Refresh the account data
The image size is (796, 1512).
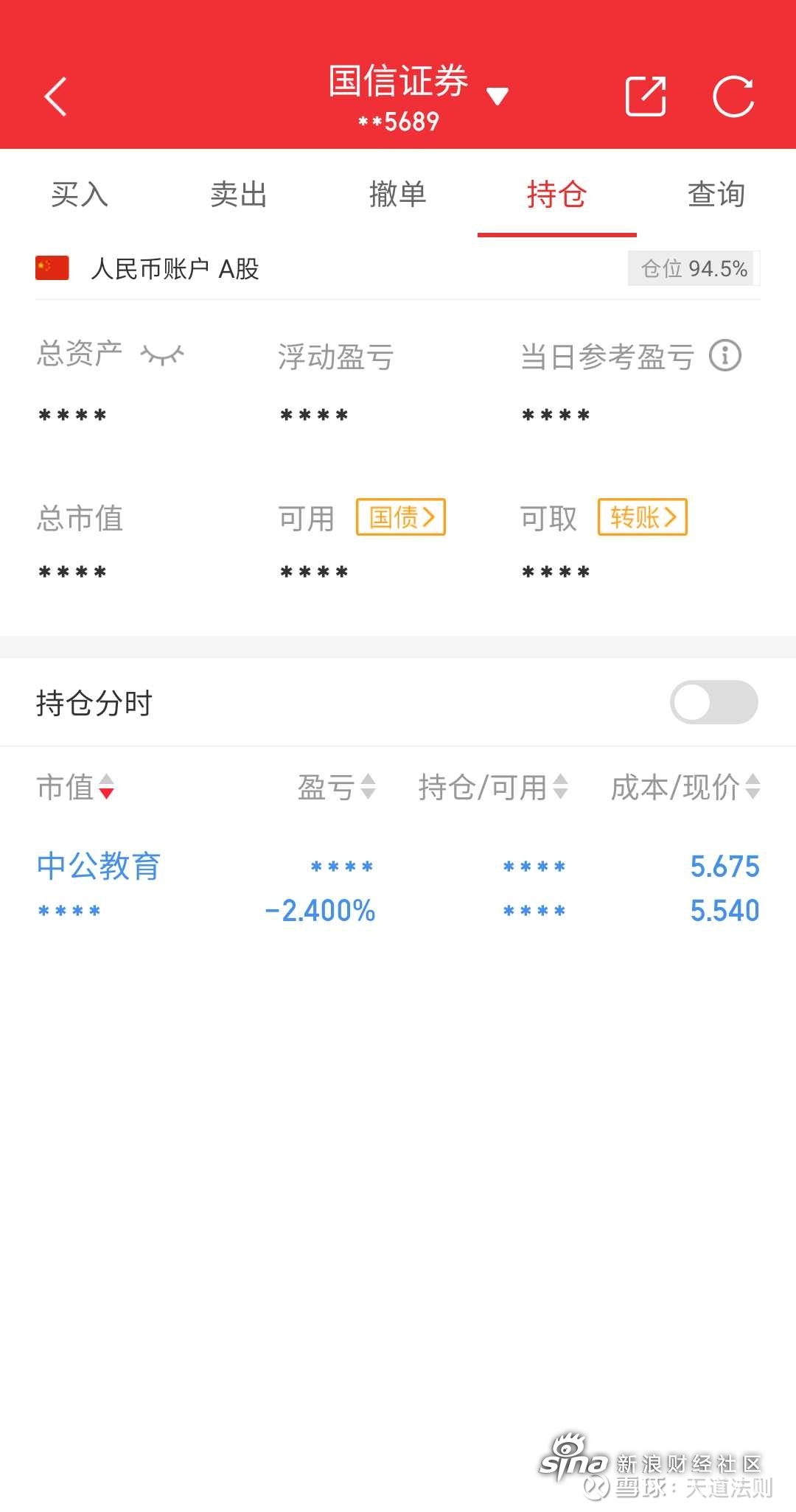point(733,97)
